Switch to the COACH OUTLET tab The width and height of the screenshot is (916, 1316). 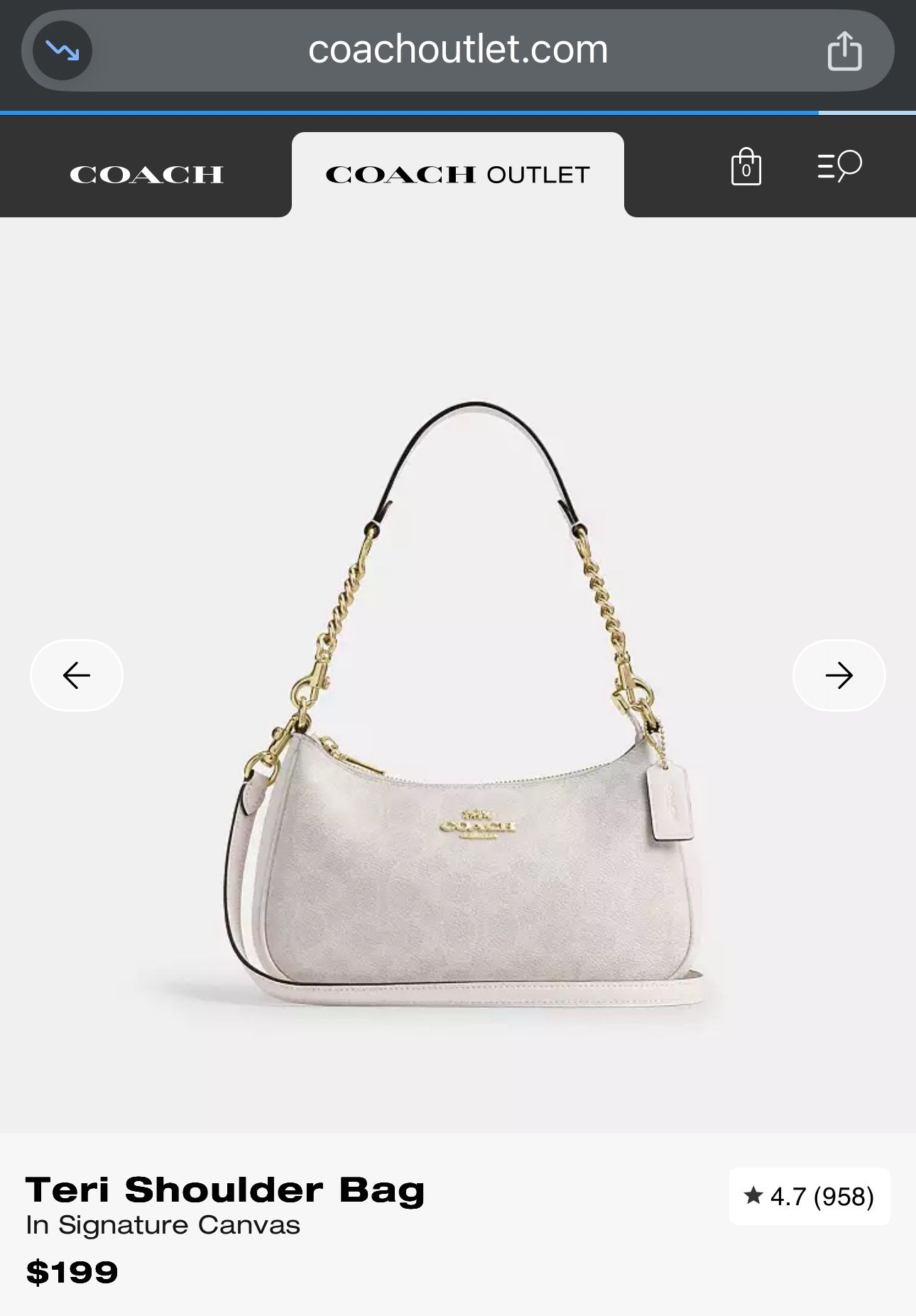458,174
